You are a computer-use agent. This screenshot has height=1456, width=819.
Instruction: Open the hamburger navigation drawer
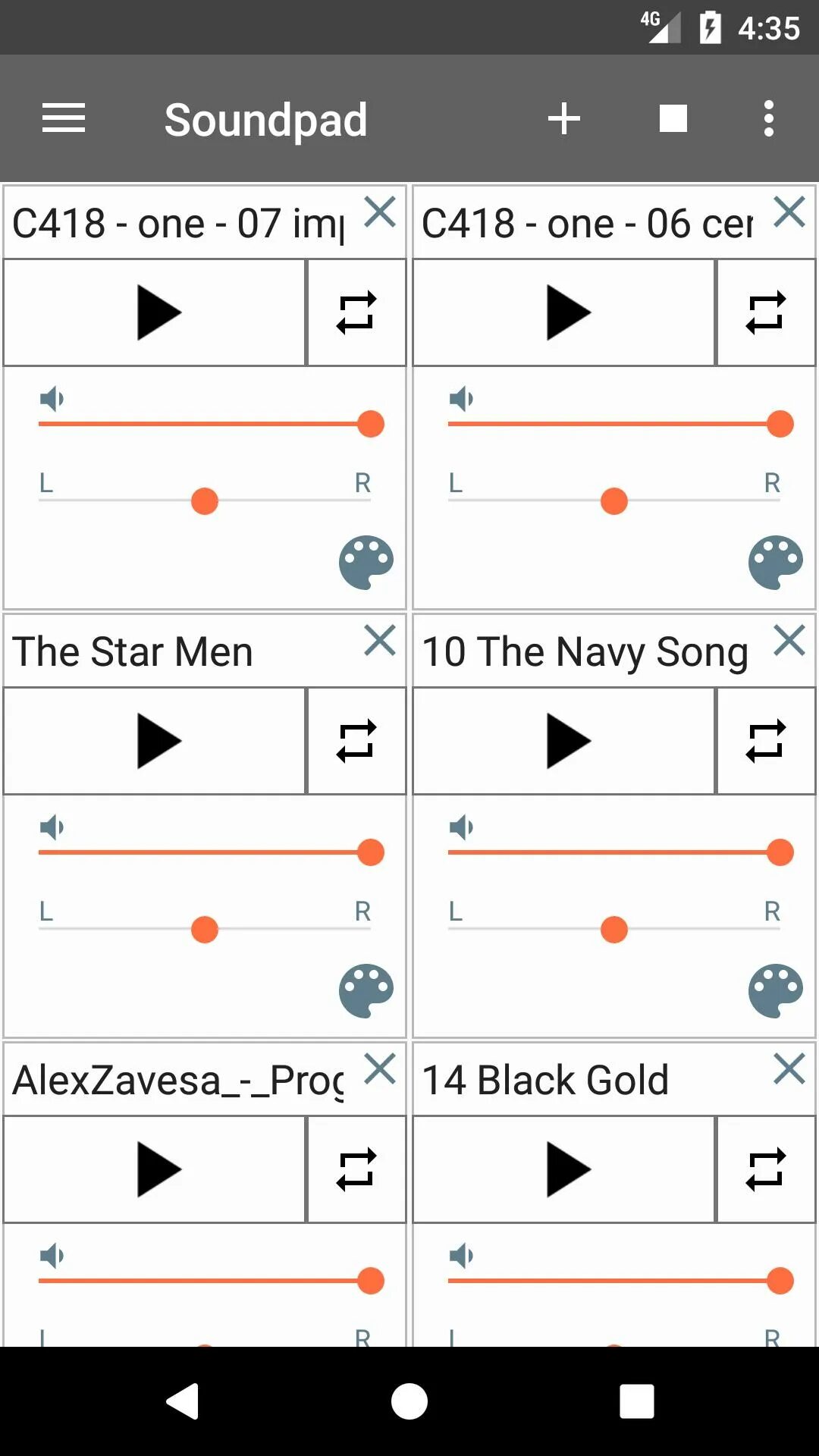[64, 118]
